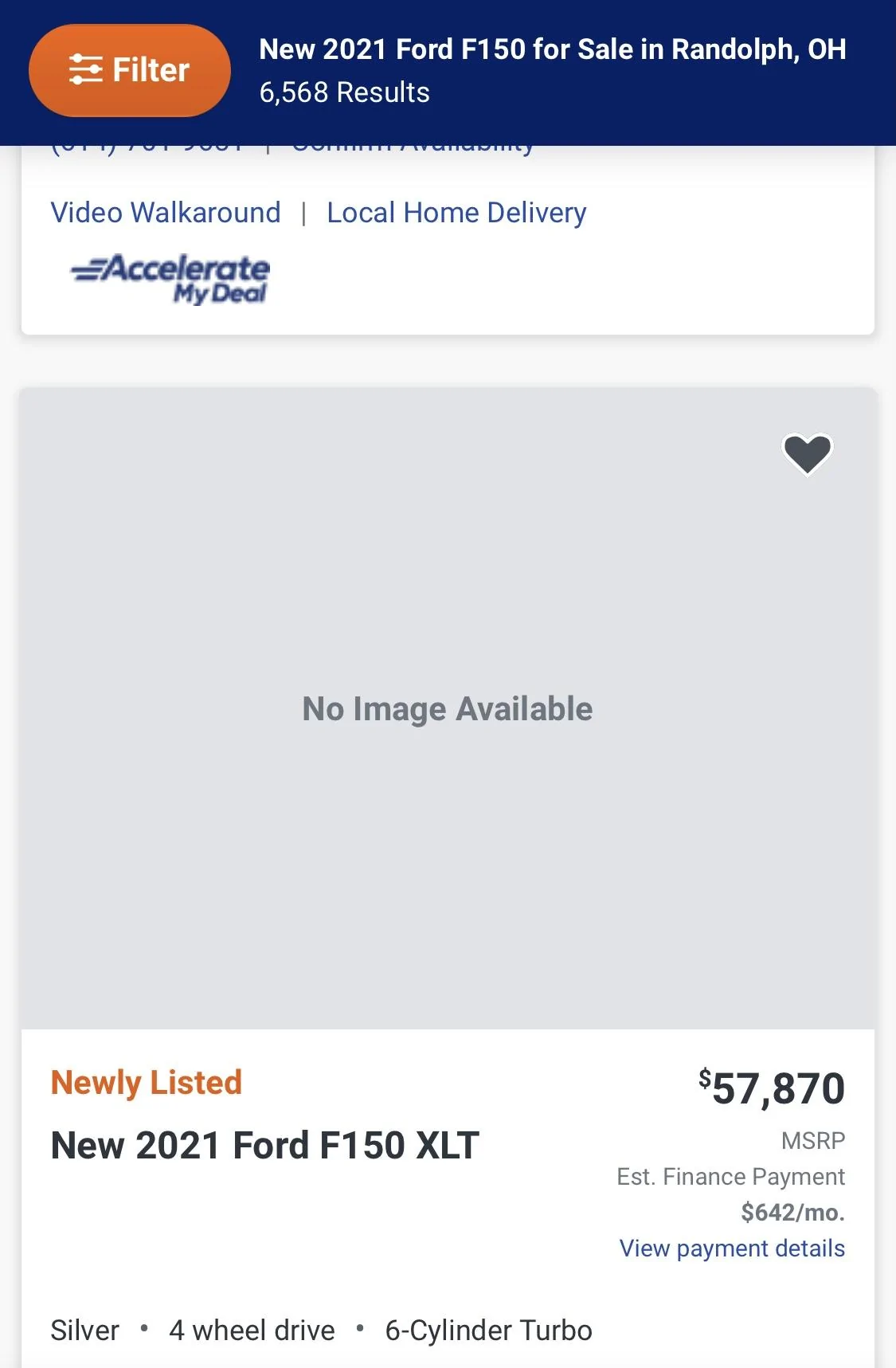Save the F150 XLT with the heart

click(807, 453)
